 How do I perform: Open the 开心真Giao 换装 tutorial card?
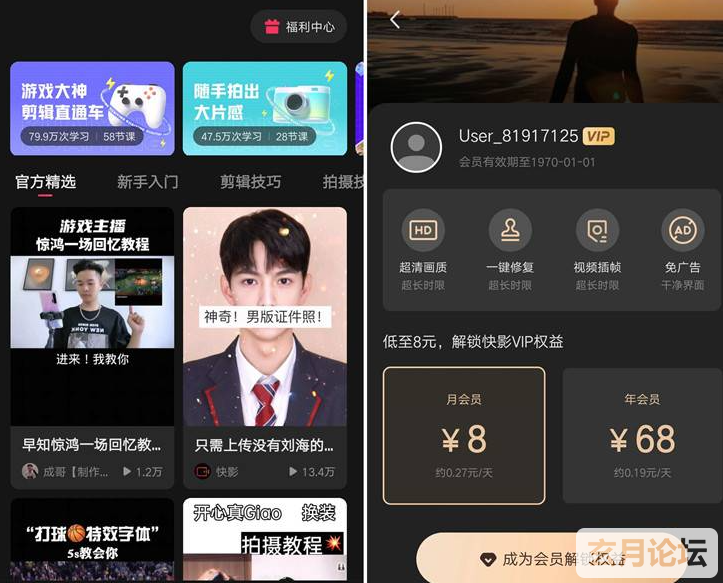(x=264, y=540)
